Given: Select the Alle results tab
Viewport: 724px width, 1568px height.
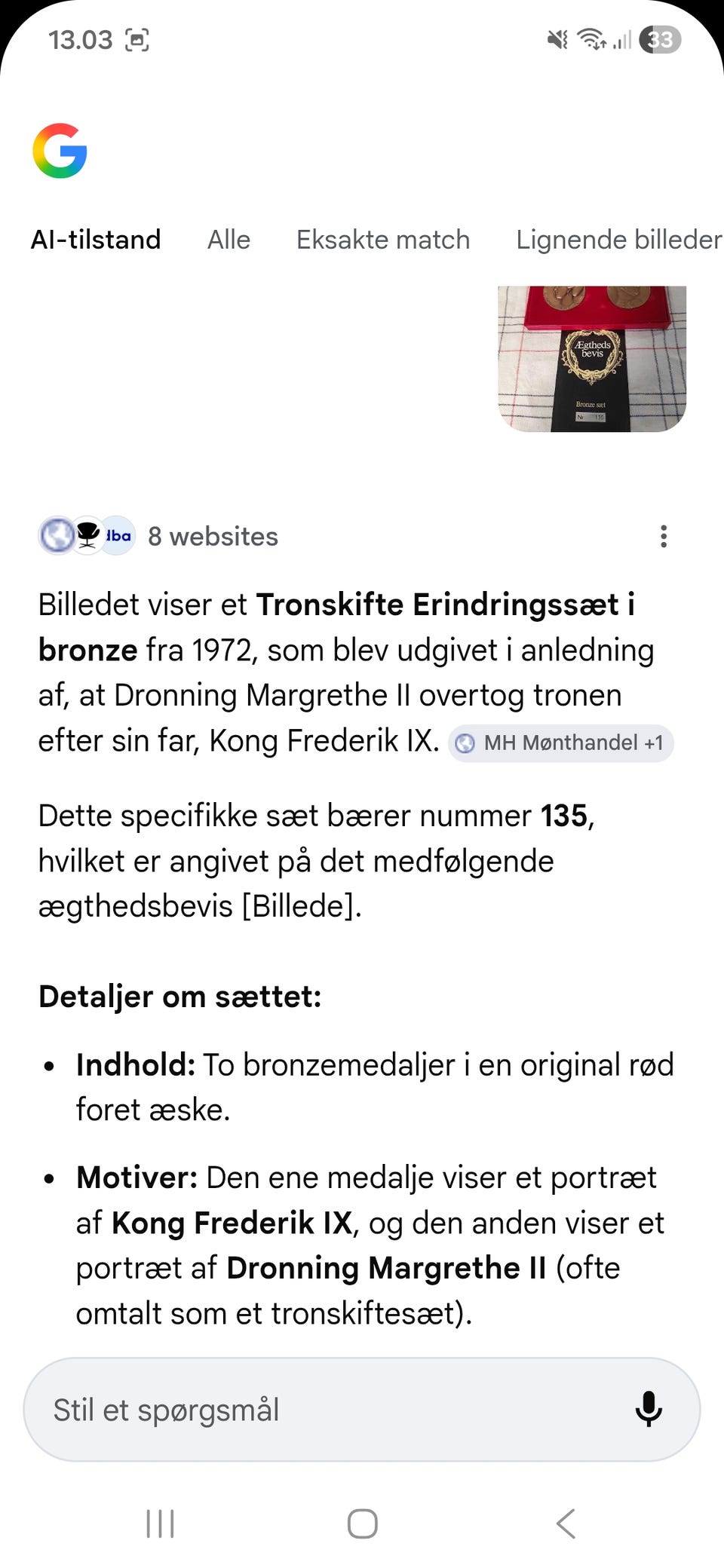Looking at the screenshot, I should 229,239.
